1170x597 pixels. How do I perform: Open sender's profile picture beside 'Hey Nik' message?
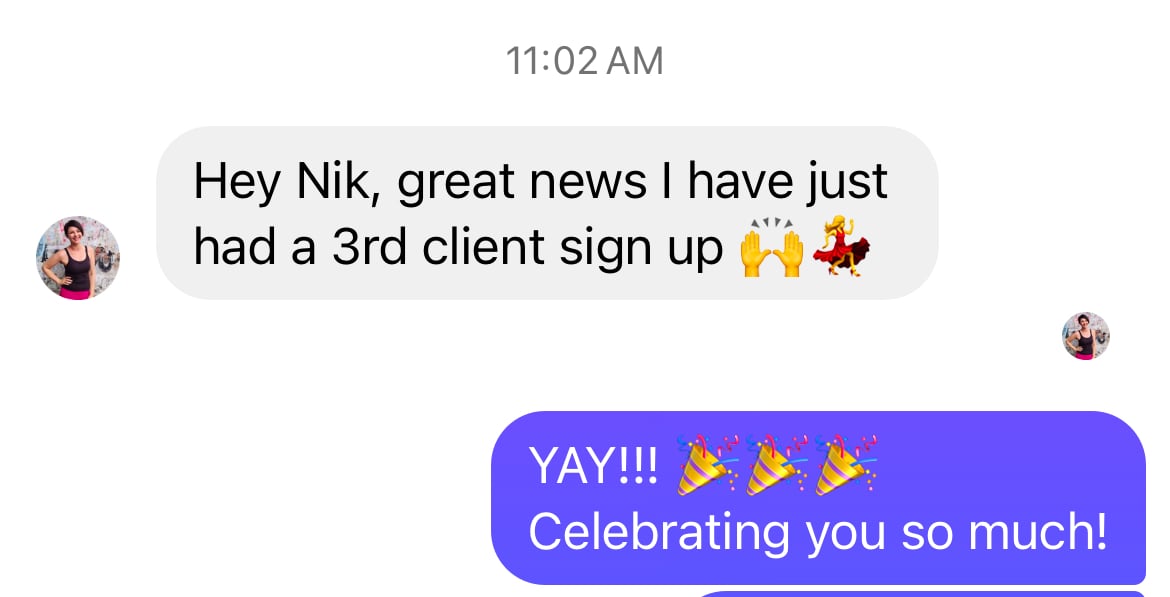tap(78, 257)
